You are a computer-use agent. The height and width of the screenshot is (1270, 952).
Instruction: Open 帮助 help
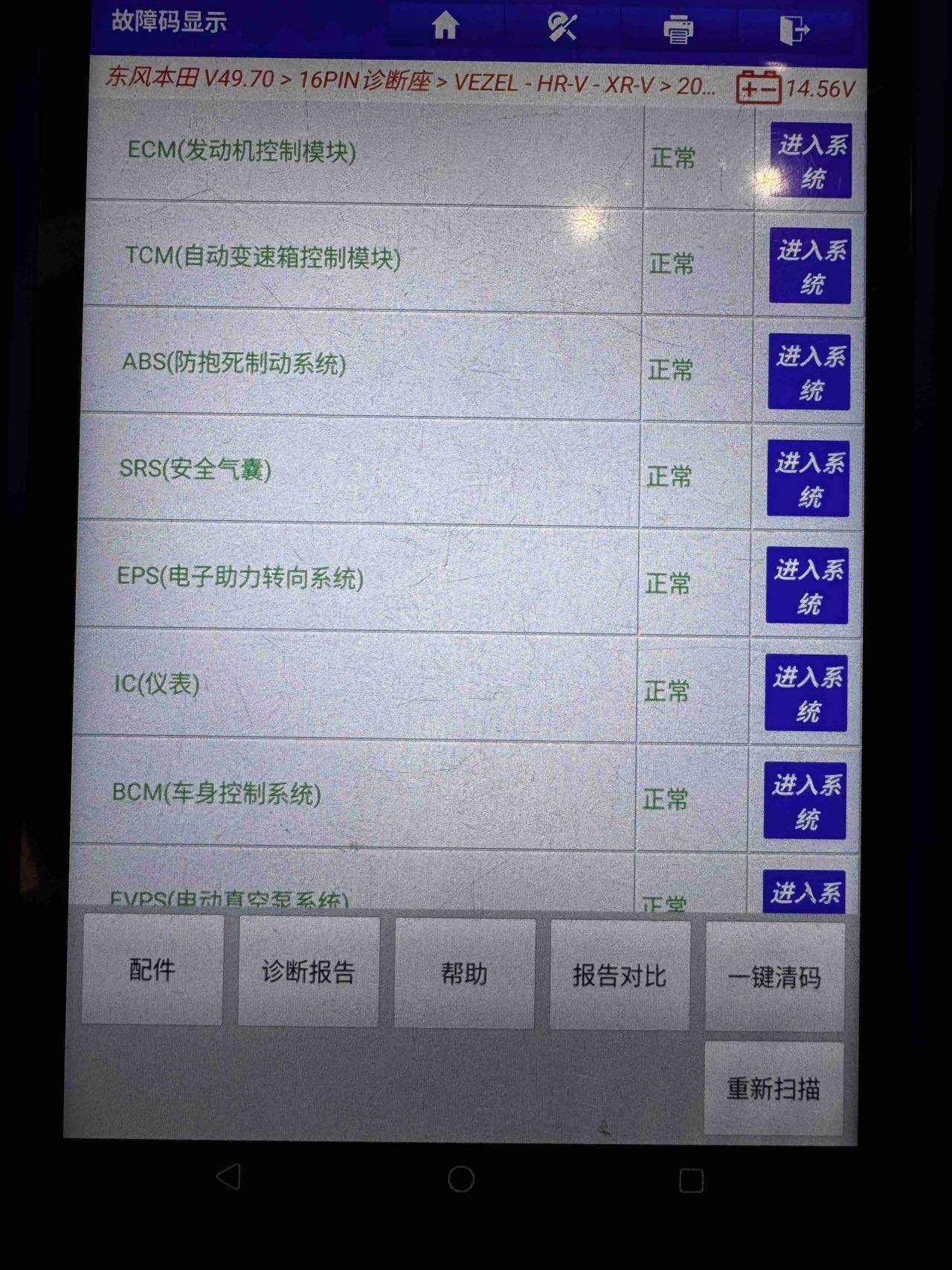464,974
